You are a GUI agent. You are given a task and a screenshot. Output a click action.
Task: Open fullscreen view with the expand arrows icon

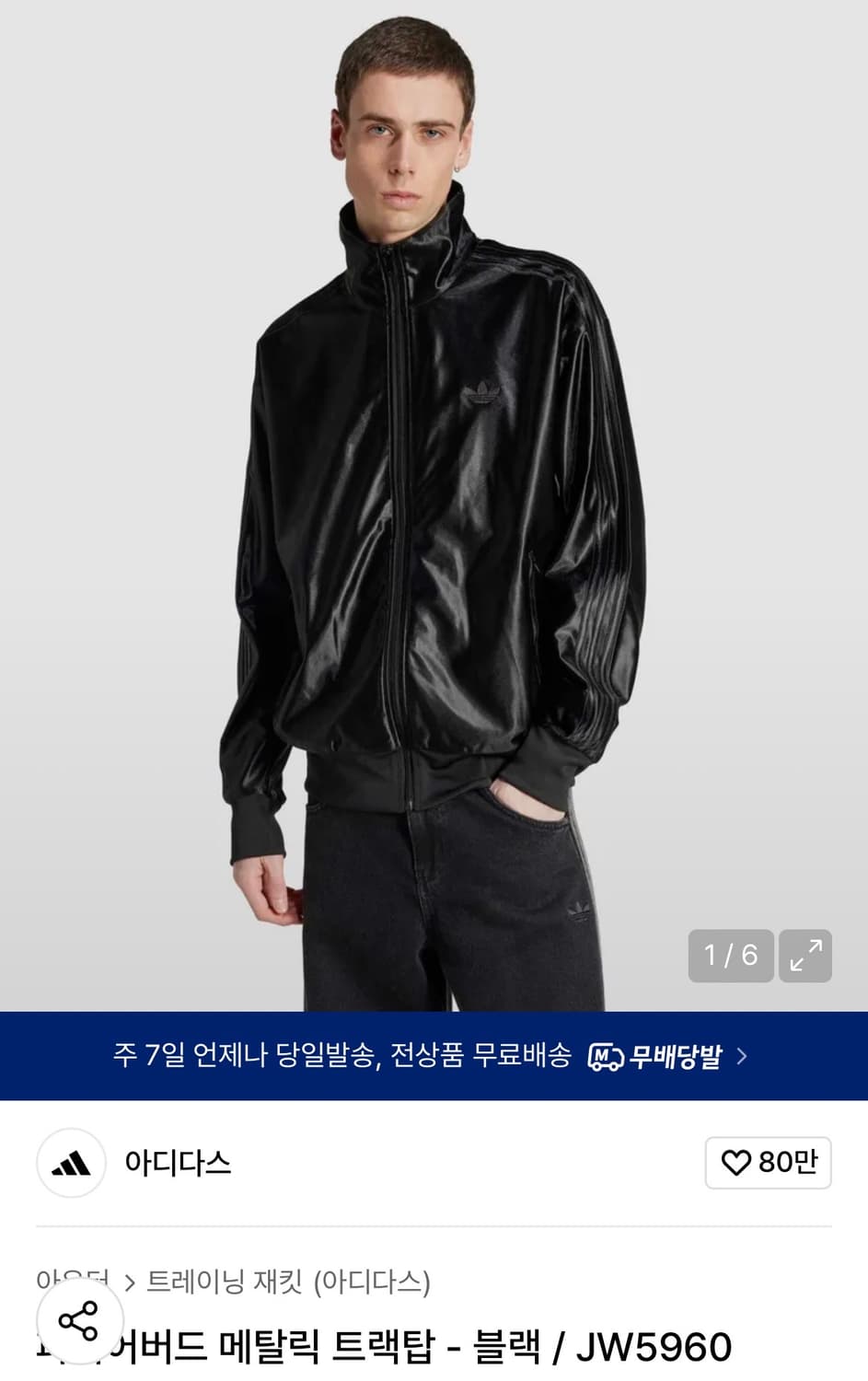[806, 957]
